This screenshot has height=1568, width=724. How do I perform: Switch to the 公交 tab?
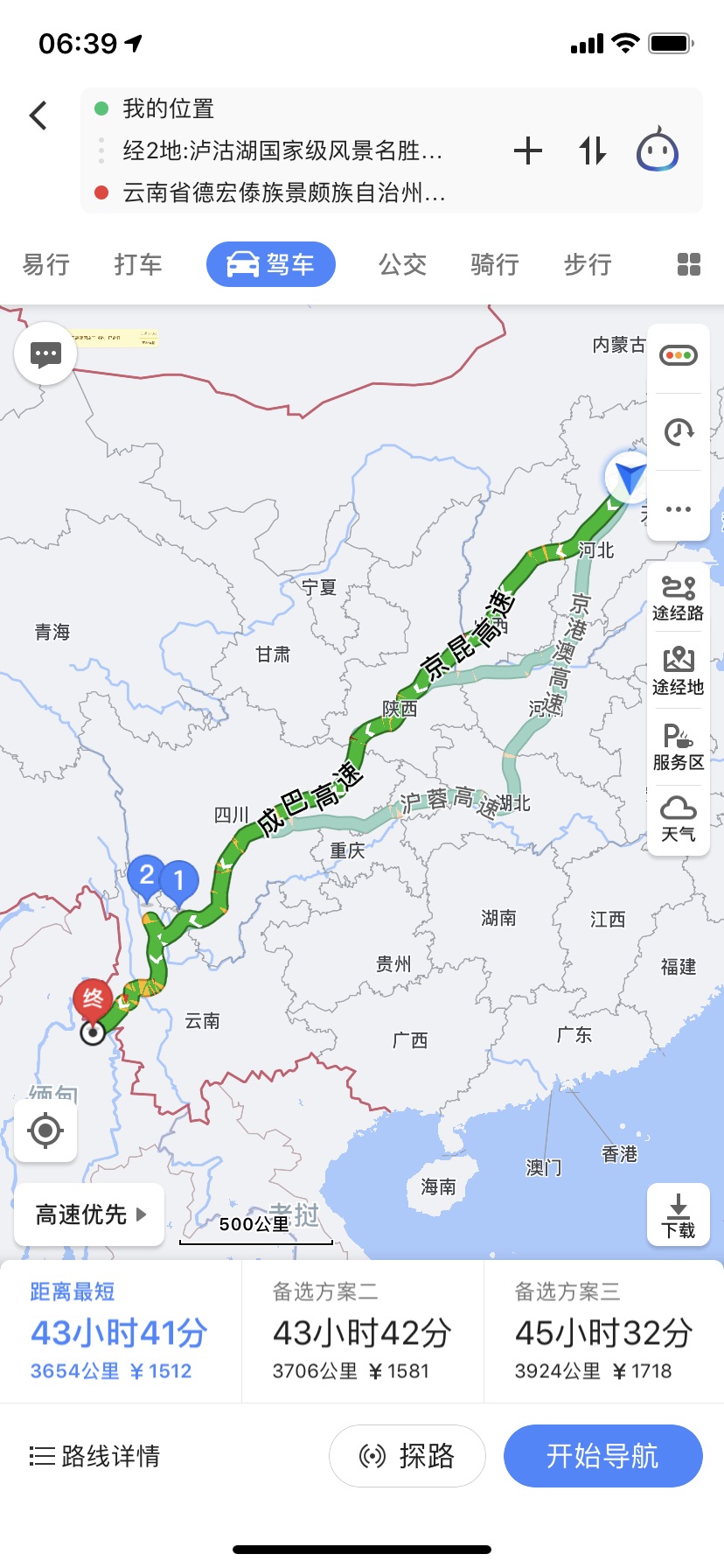click(402, 264)
